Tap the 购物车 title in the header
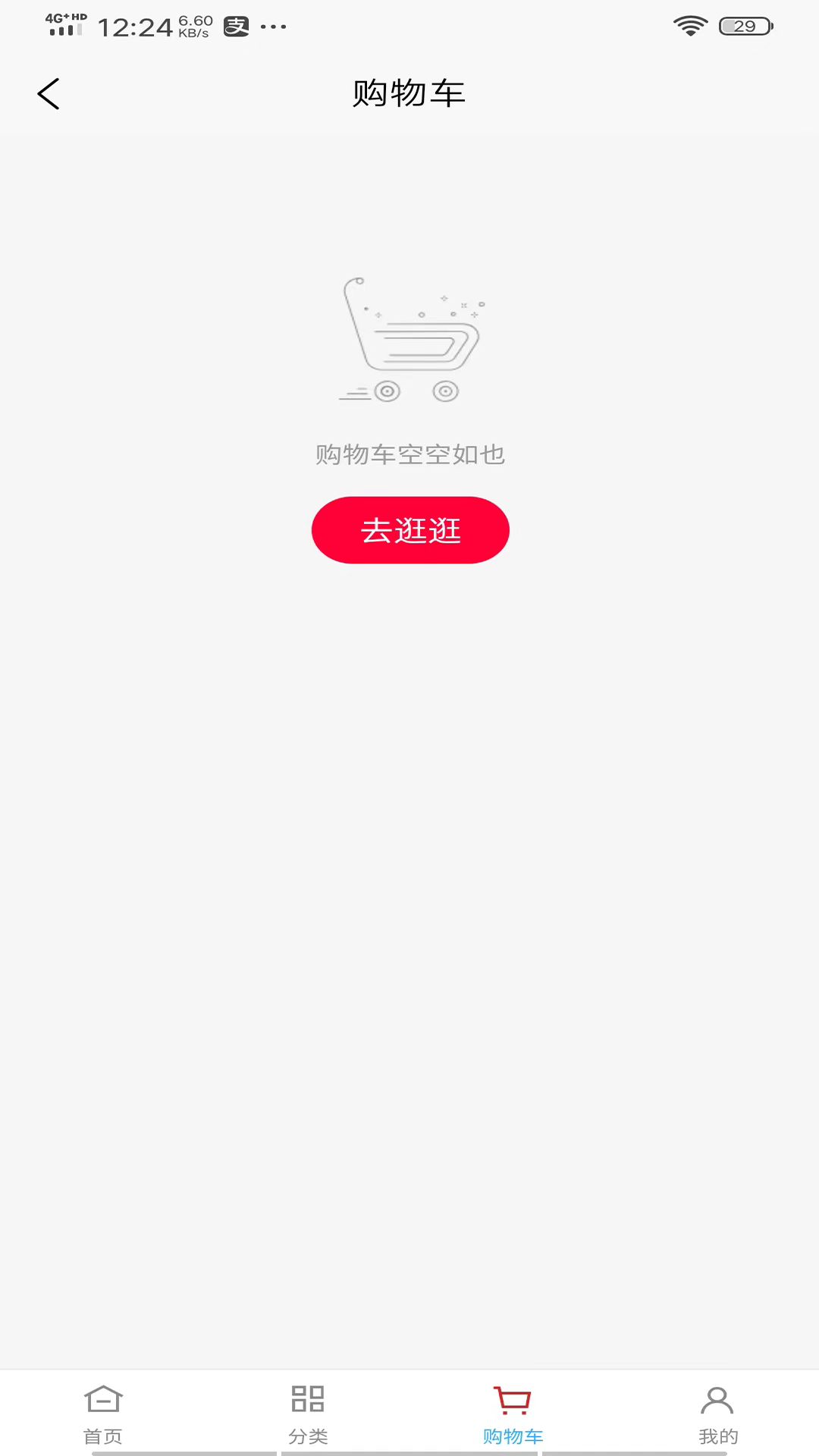Screen dimensions: 819x1456 pyautogui.click(x=409, y=93)
